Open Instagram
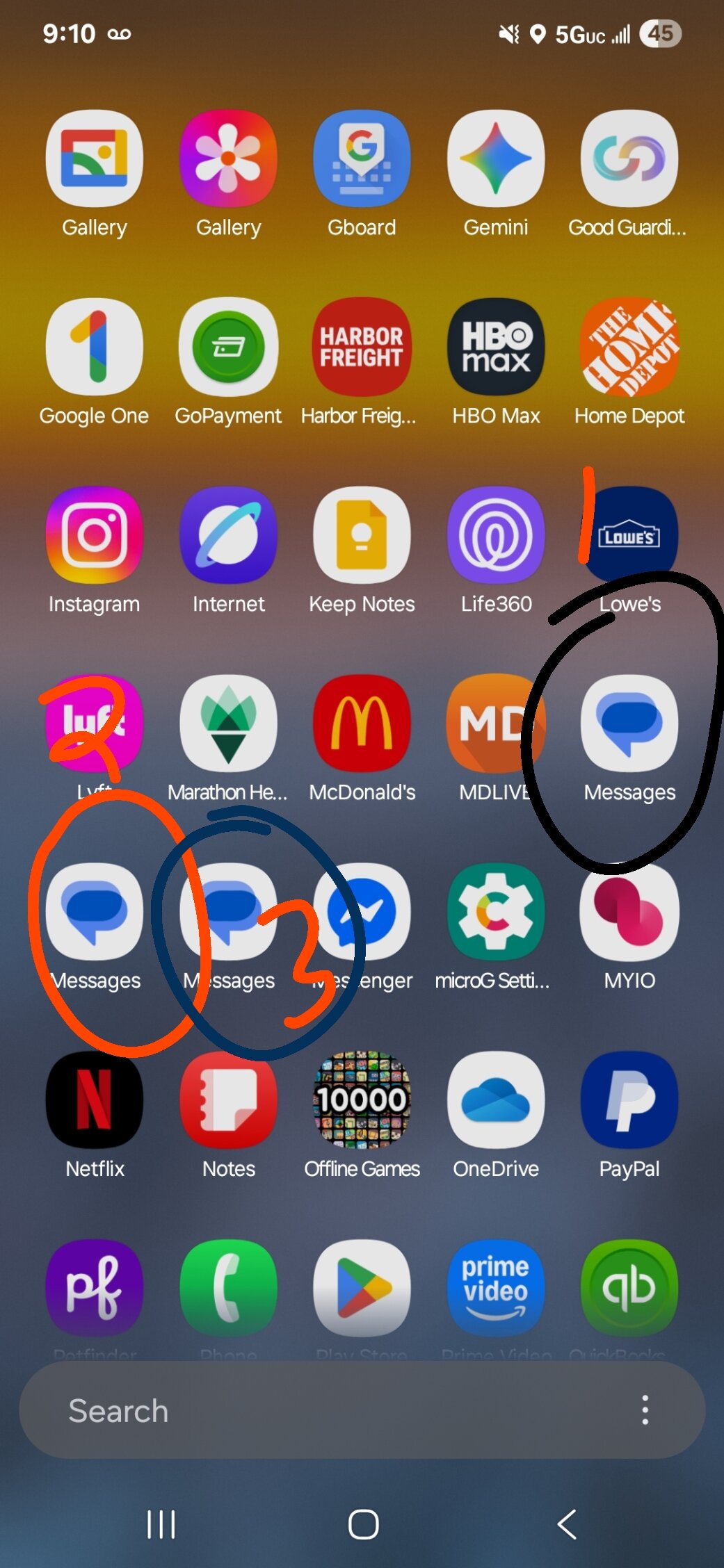The image size is (724, 1568). pos(95,536)
